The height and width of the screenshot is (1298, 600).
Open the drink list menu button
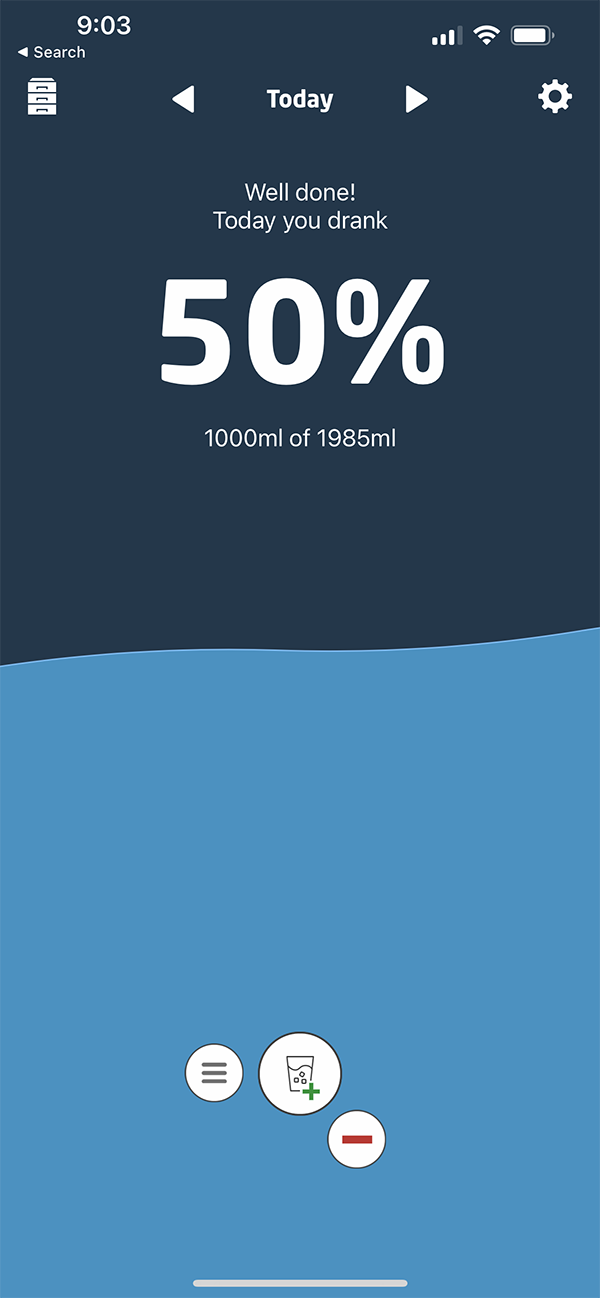click(x=214, y=1073)
